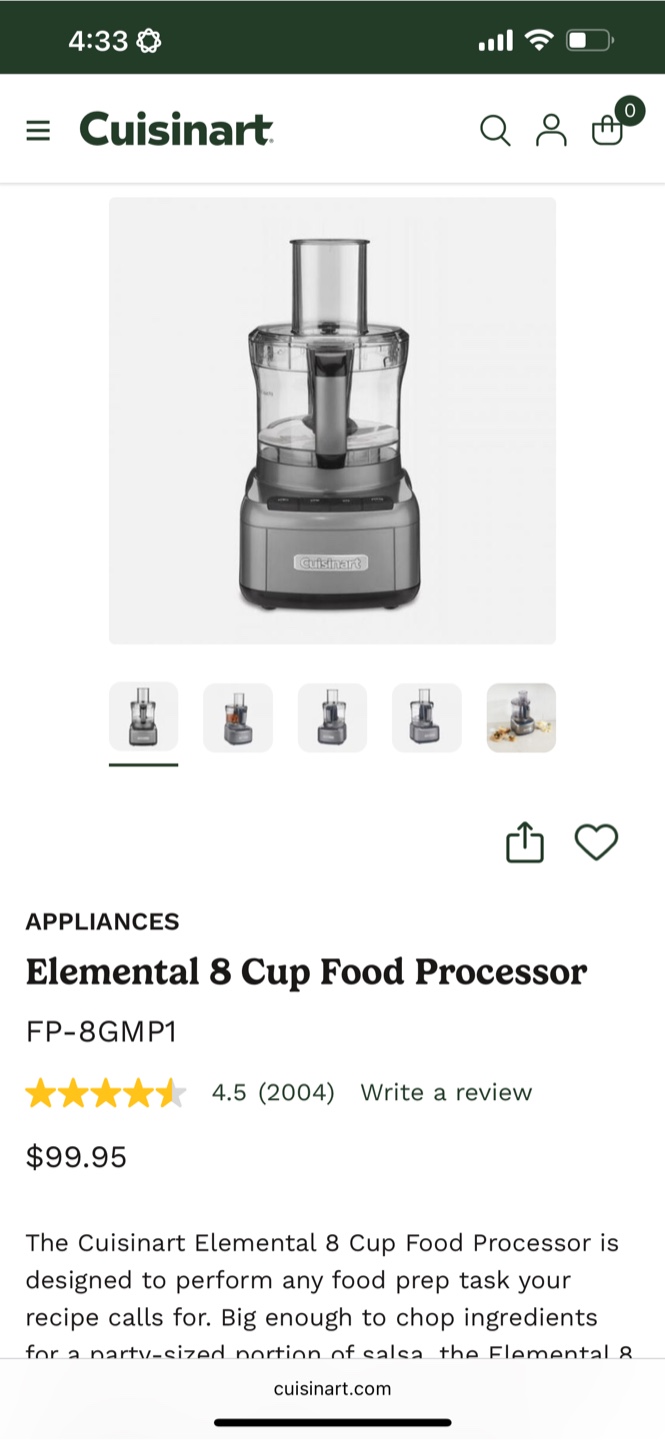This screenshot has height=1440, width=665.
Task: Select the third product thumbnail
Action: [332, 717]
